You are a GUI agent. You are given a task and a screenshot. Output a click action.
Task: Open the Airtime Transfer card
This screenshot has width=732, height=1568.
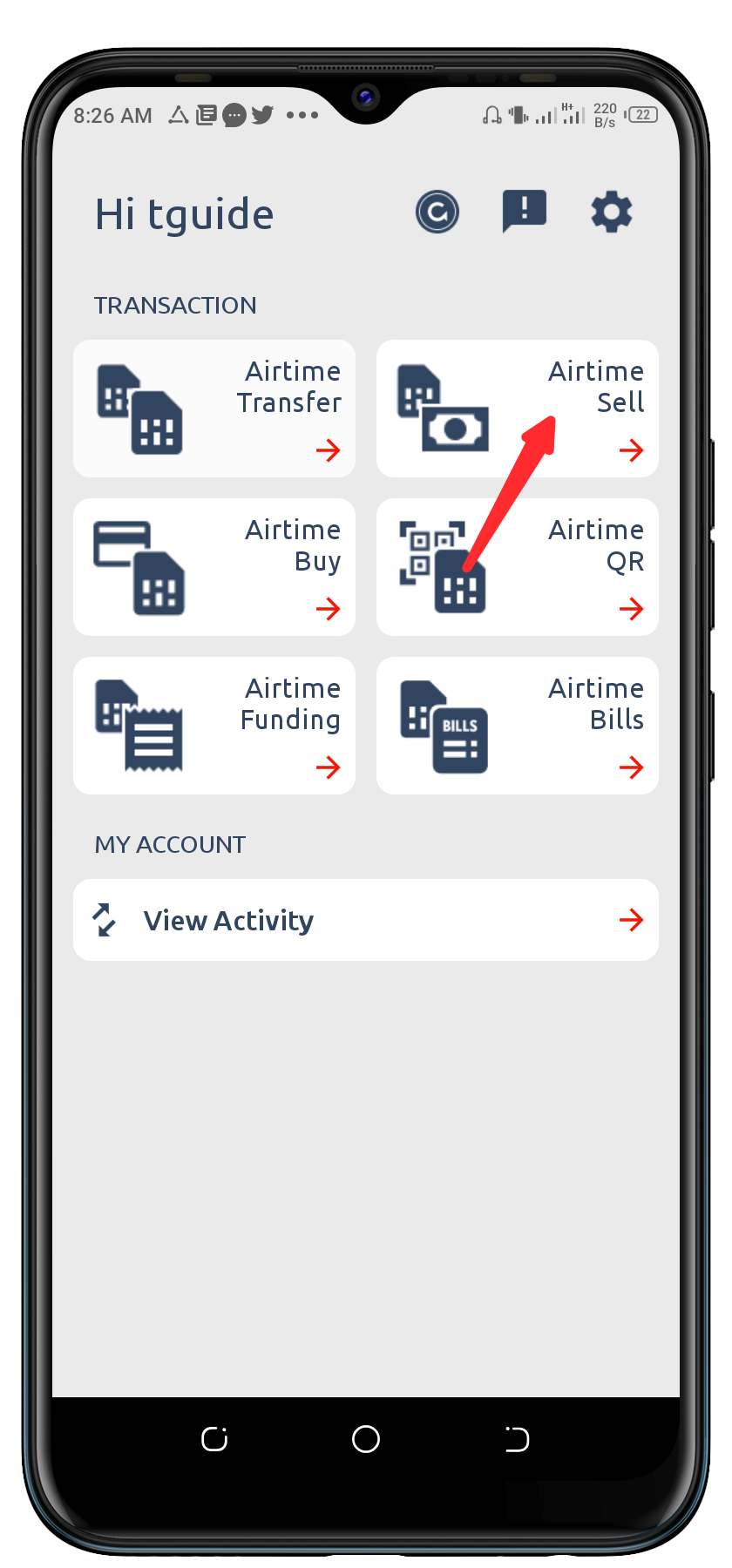point(214,409)
